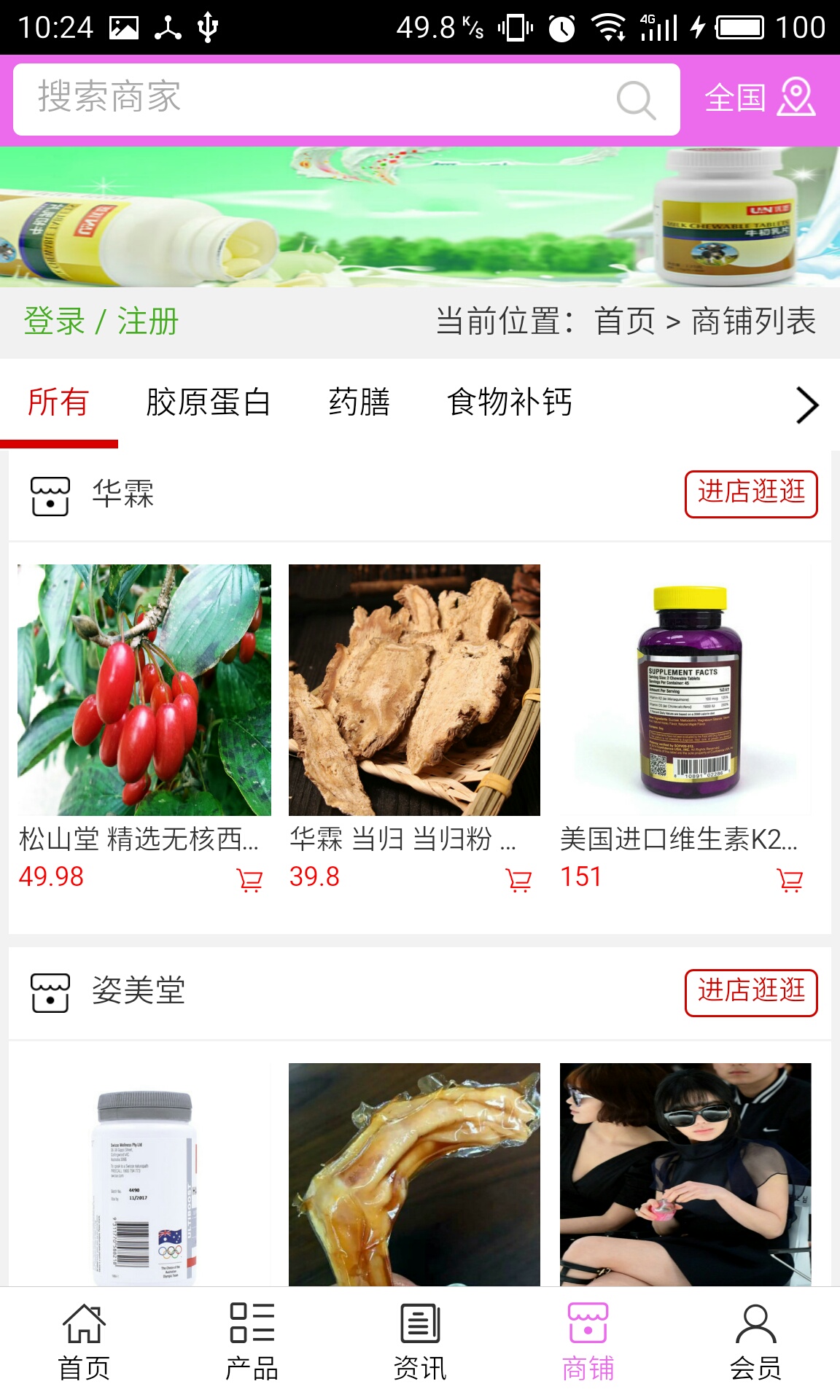Add the 151 维生素K2 product to cart
The height and width of the screenshot is (1400, 840).
(790, 880)
